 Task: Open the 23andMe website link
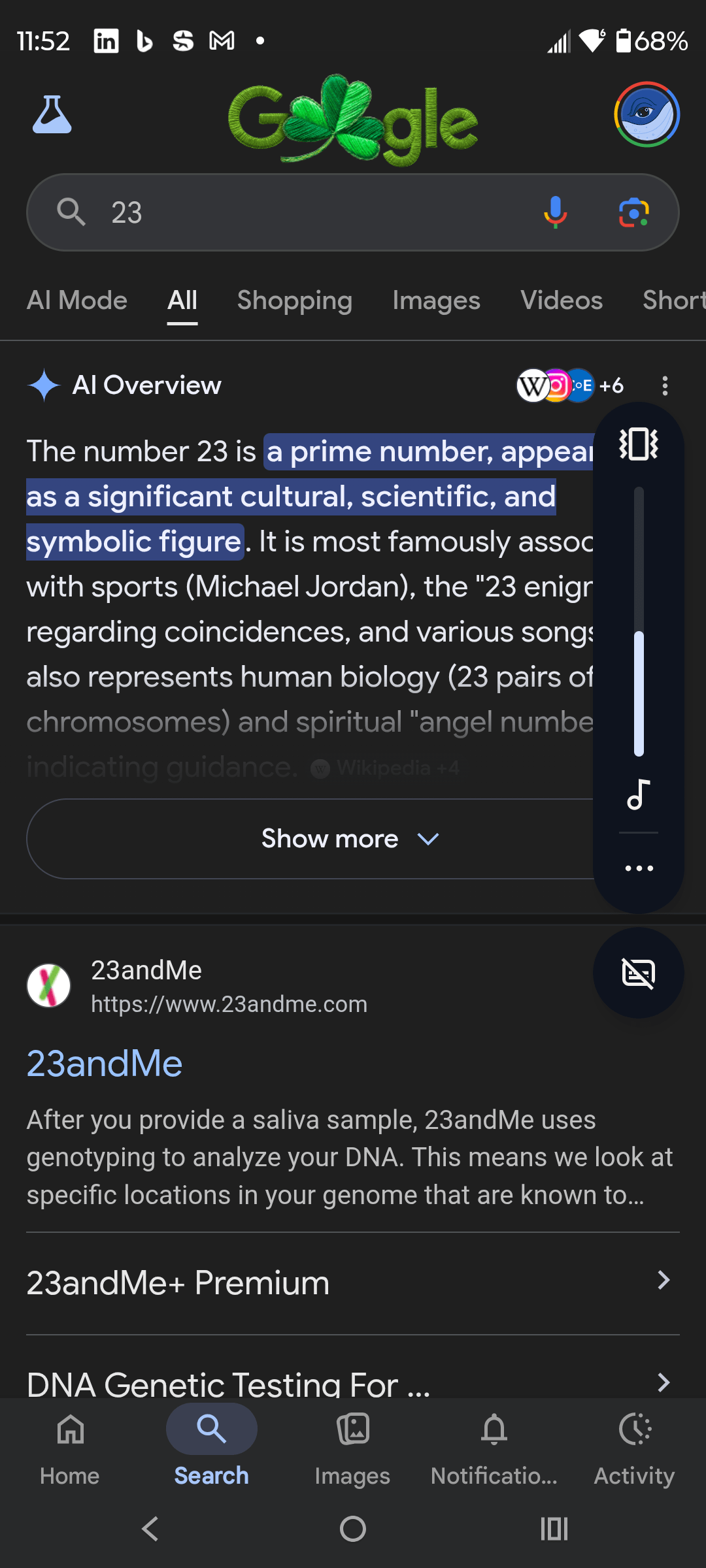105,1063
